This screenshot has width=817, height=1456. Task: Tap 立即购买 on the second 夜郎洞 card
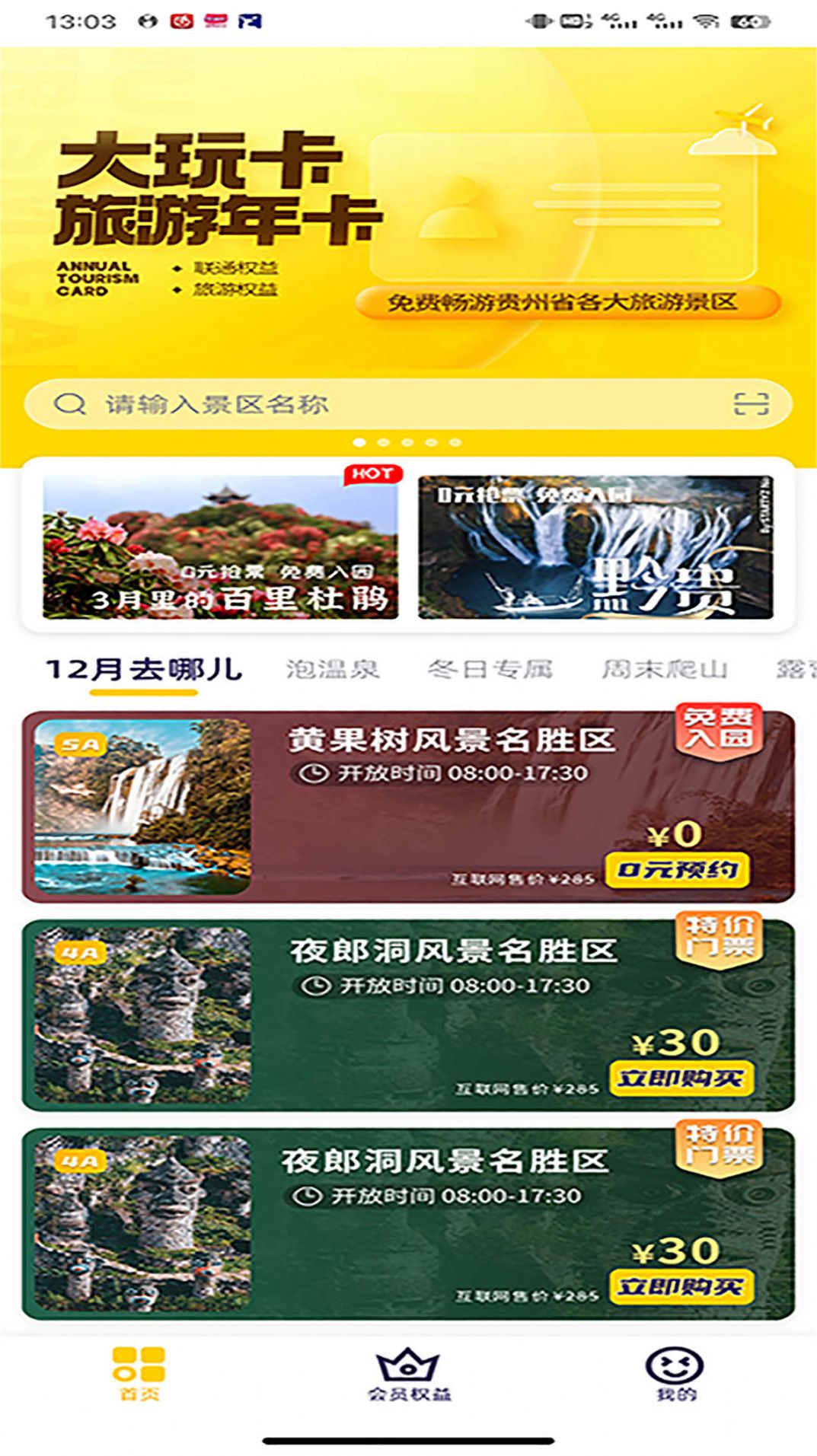coord(681,1287)
